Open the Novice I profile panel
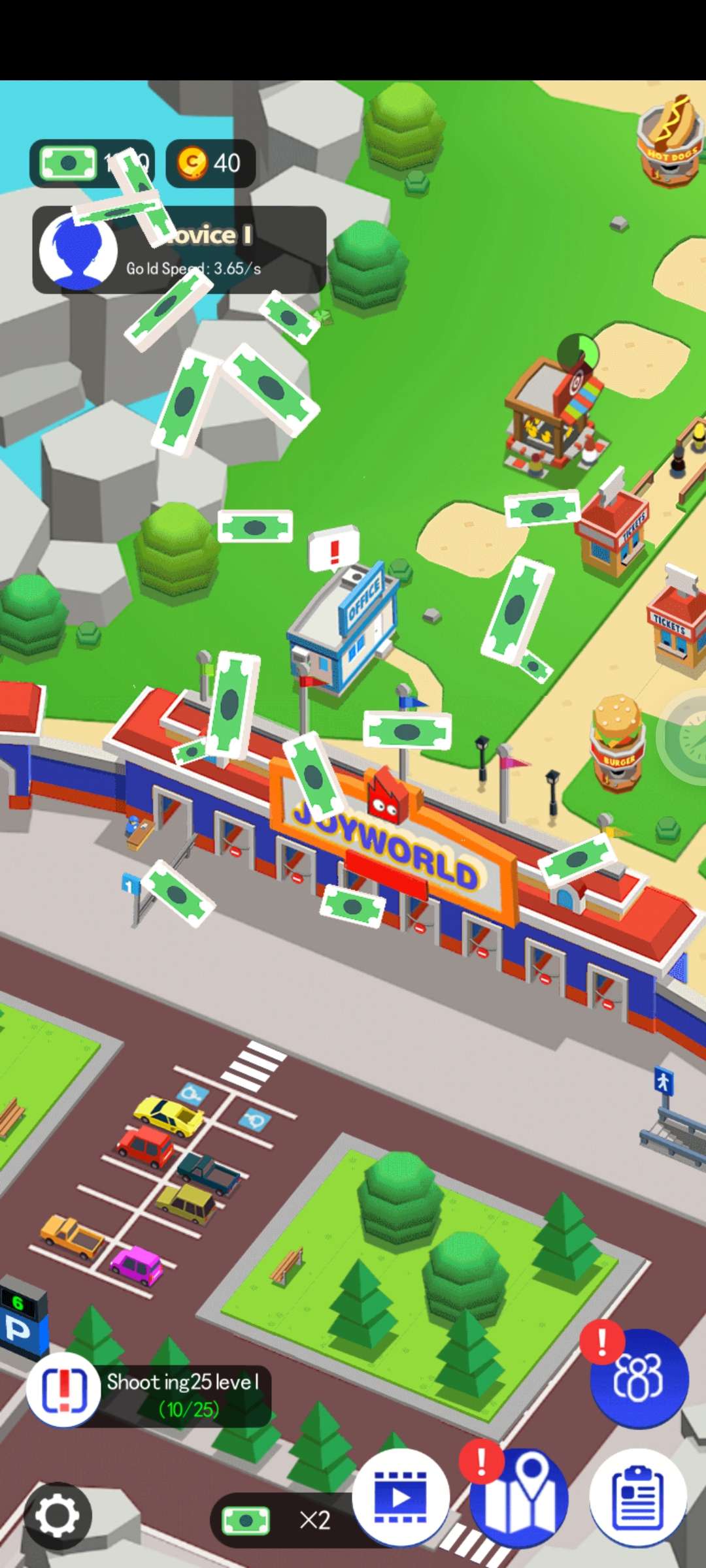This screenshot has height=1568, width=706. (179, 250)
